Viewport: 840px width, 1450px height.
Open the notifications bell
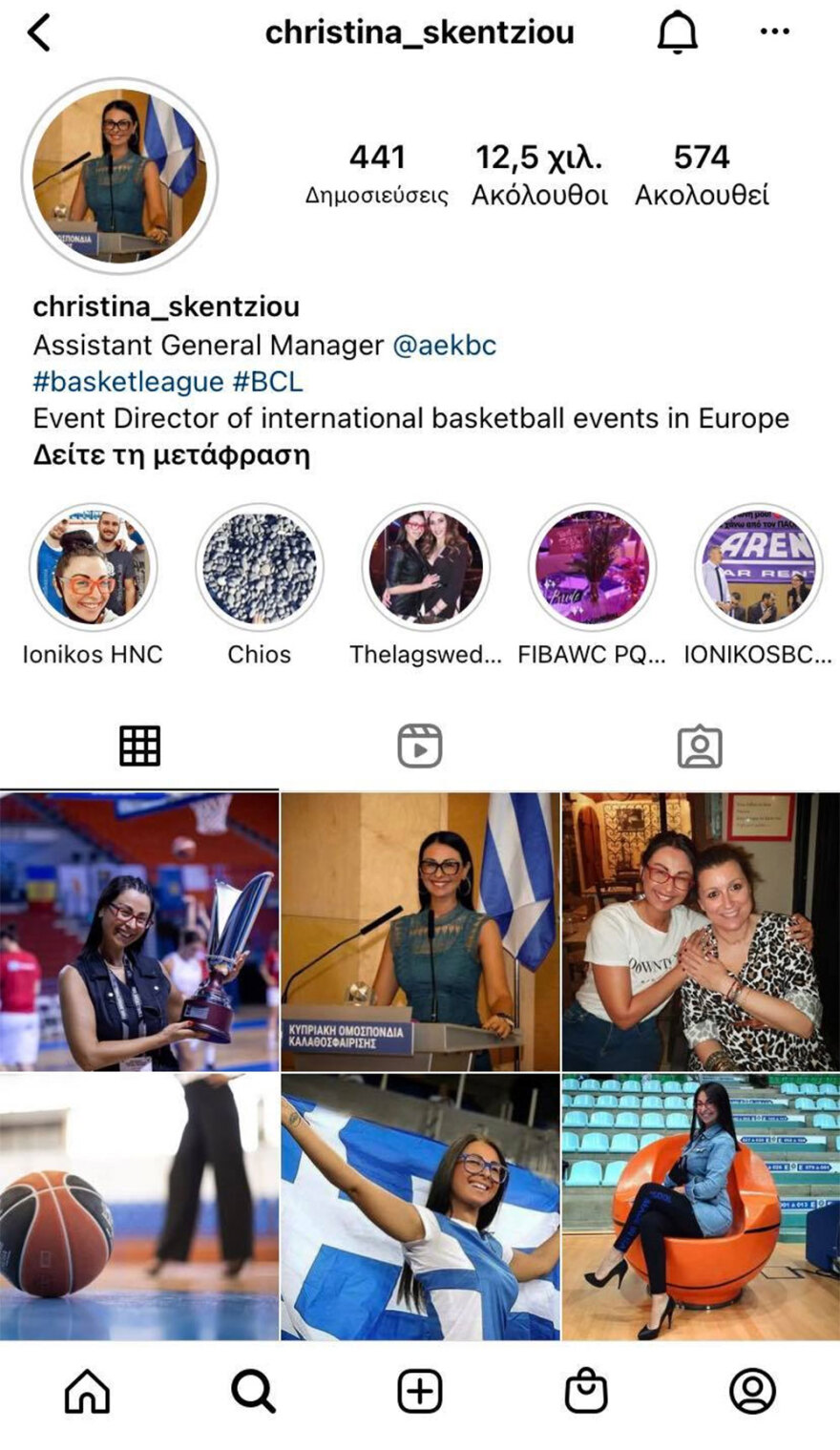(x=678, y=33)
